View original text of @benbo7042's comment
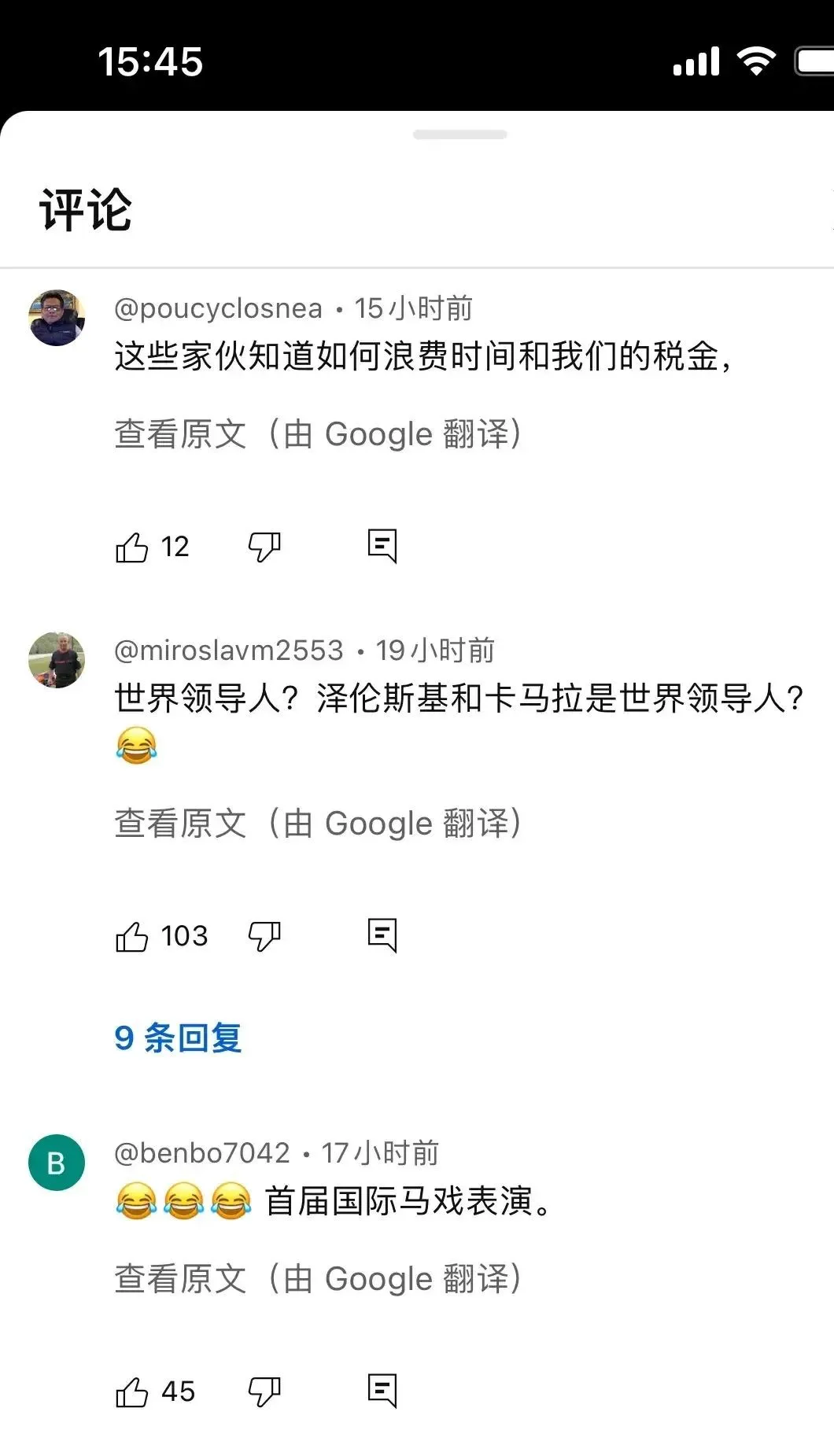834x1456 pixels. coord(318,1280)
